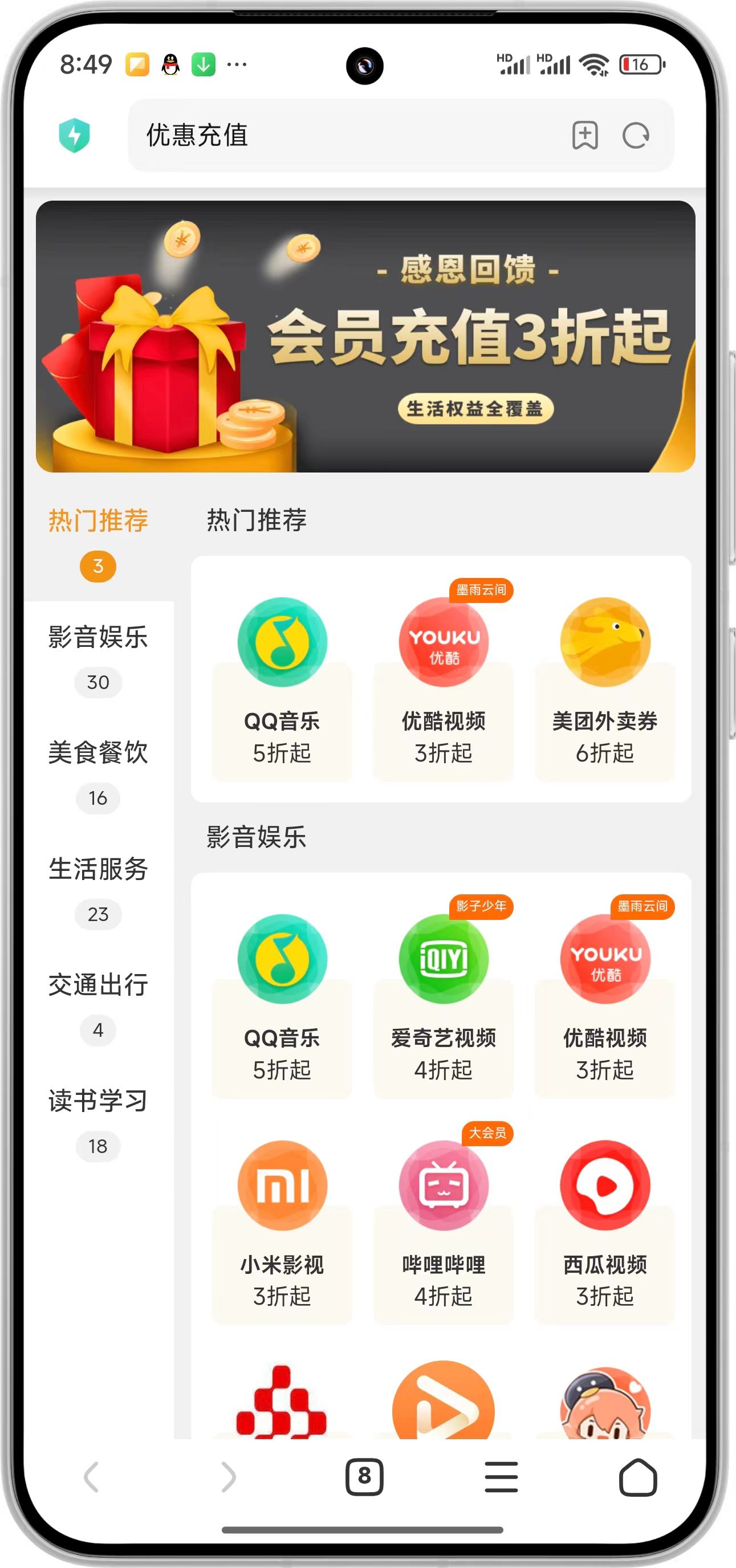Select the 影音娱乐 category in sidebar
Image resolution: width=736 pixels, height=1568 pixels.
98,657
